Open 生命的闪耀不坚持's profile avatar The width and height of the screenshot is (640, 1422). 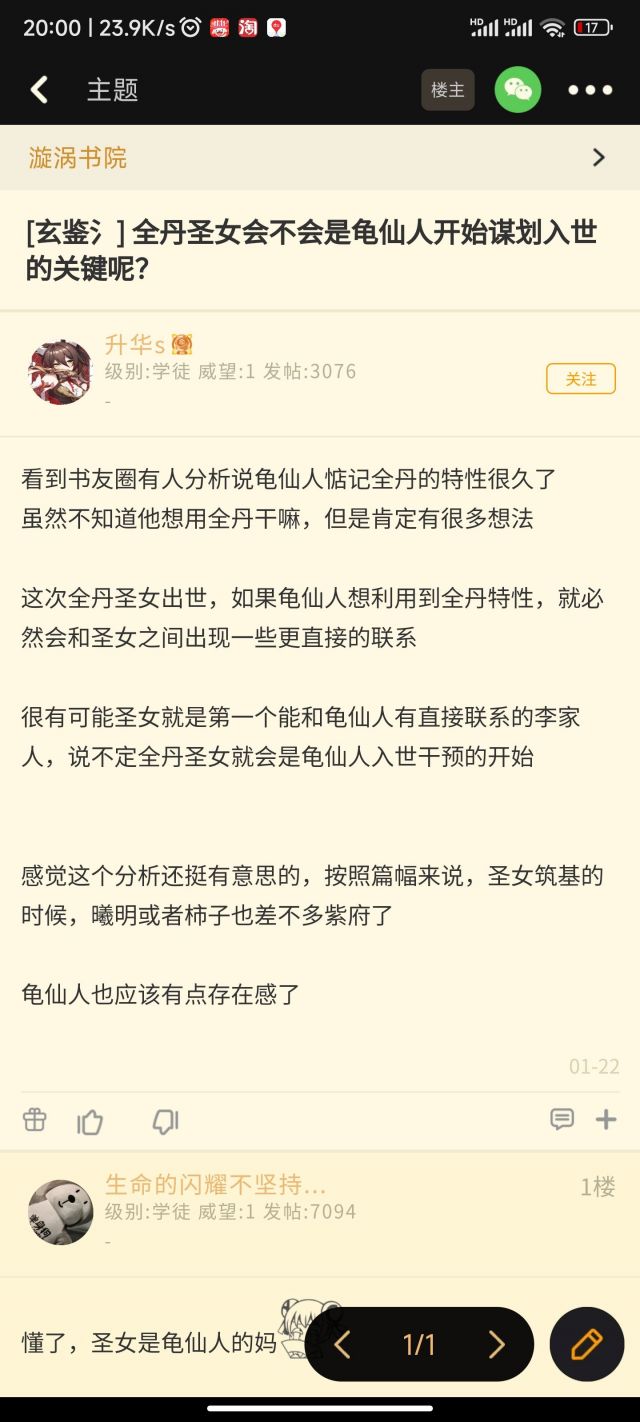(60, 1211)
